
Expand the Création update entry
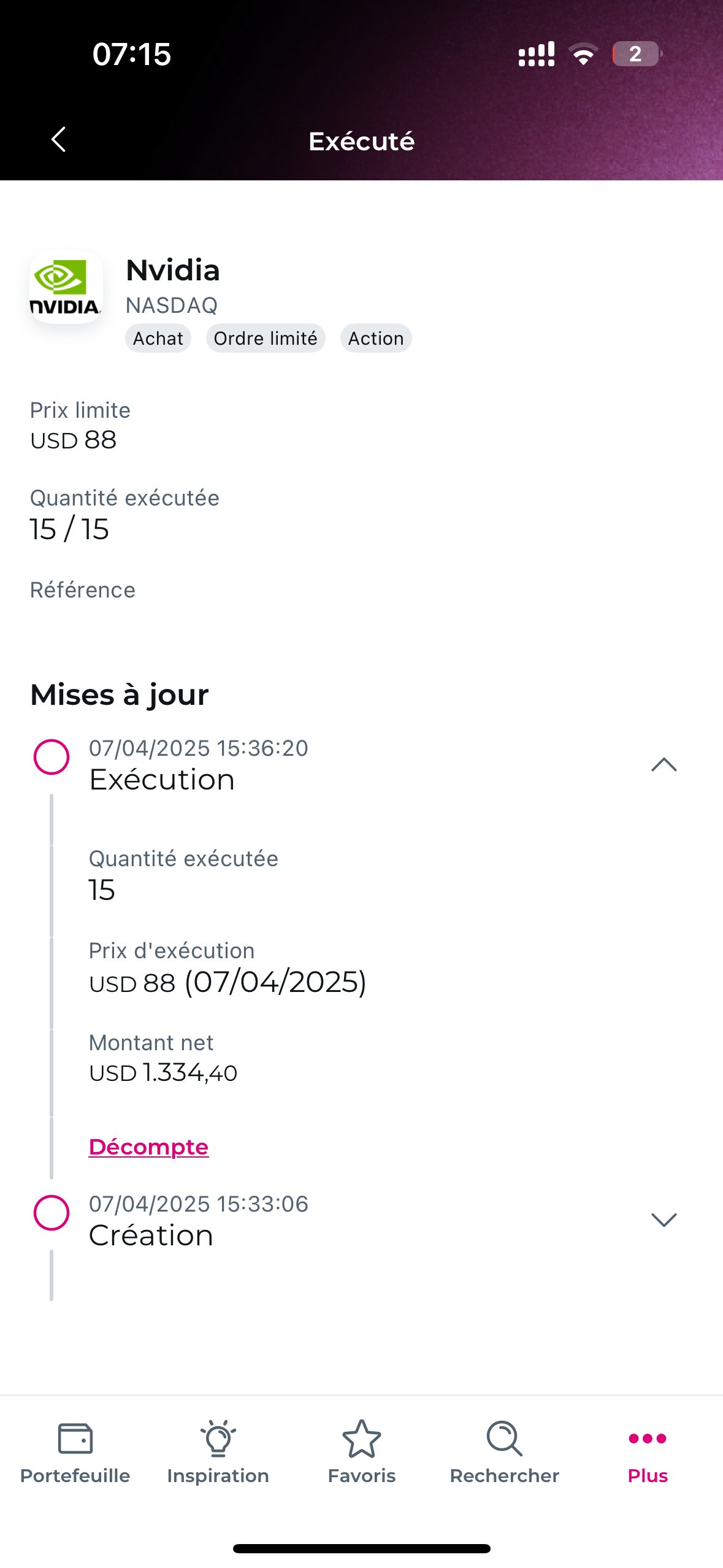coord(664,1220)
